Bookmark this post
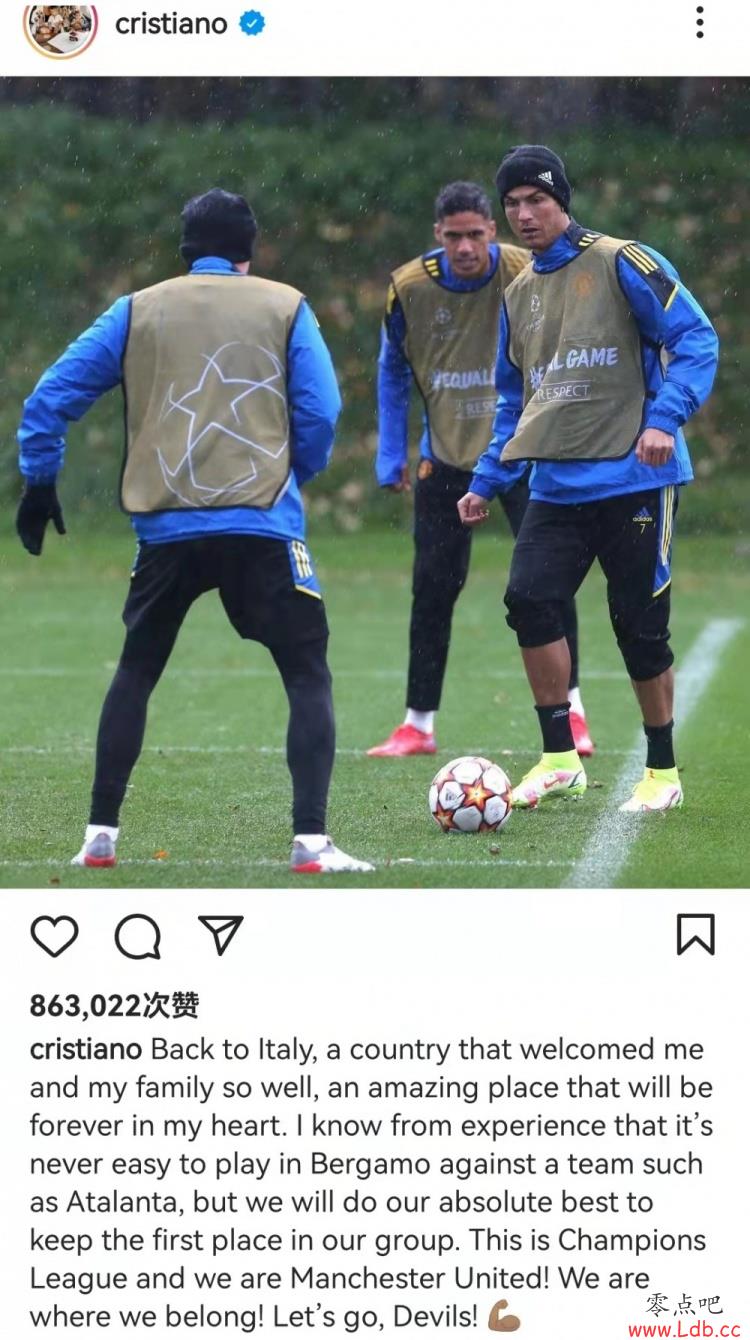Image resolution: width=750 pixels, height=1340 pixels. (695, 936)
